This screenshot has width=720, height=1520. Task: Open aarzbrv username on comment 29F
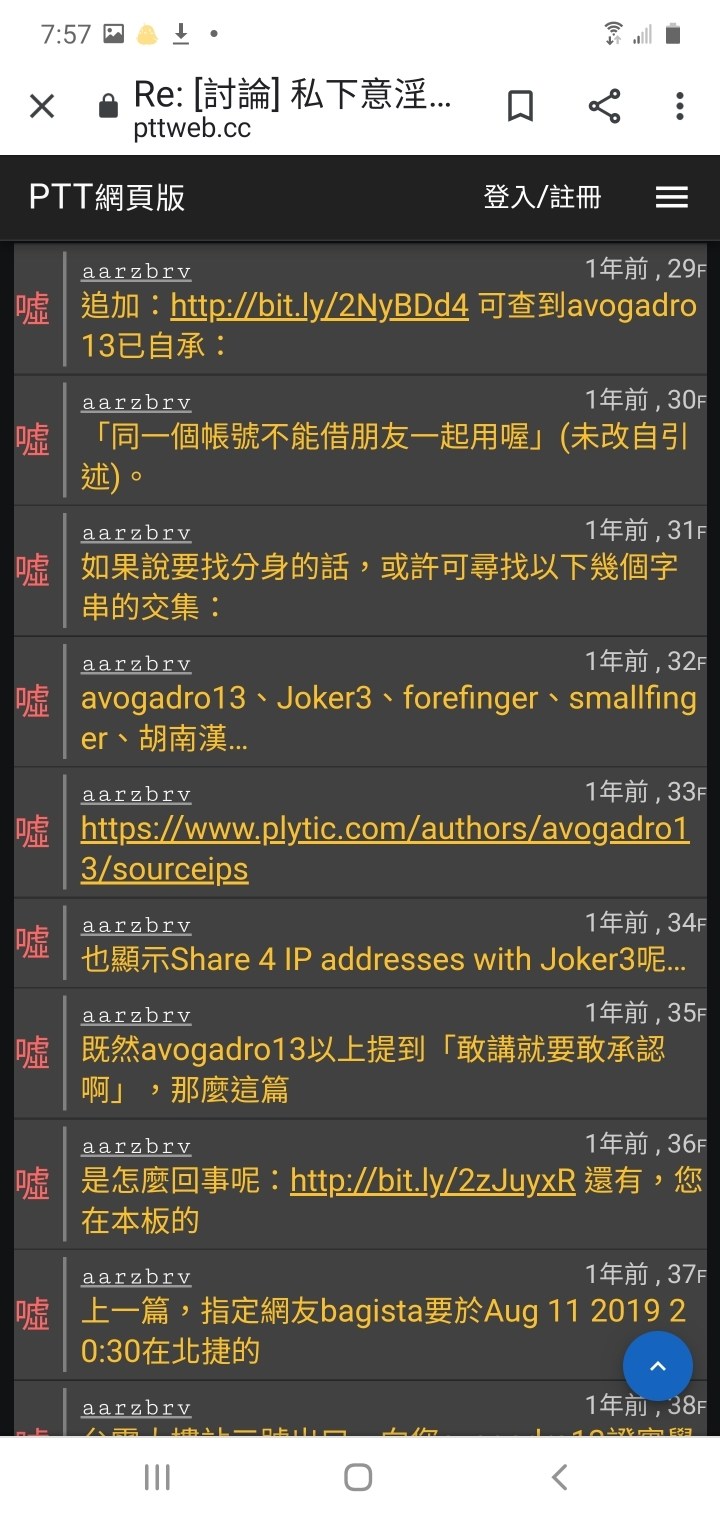(136, 272)
